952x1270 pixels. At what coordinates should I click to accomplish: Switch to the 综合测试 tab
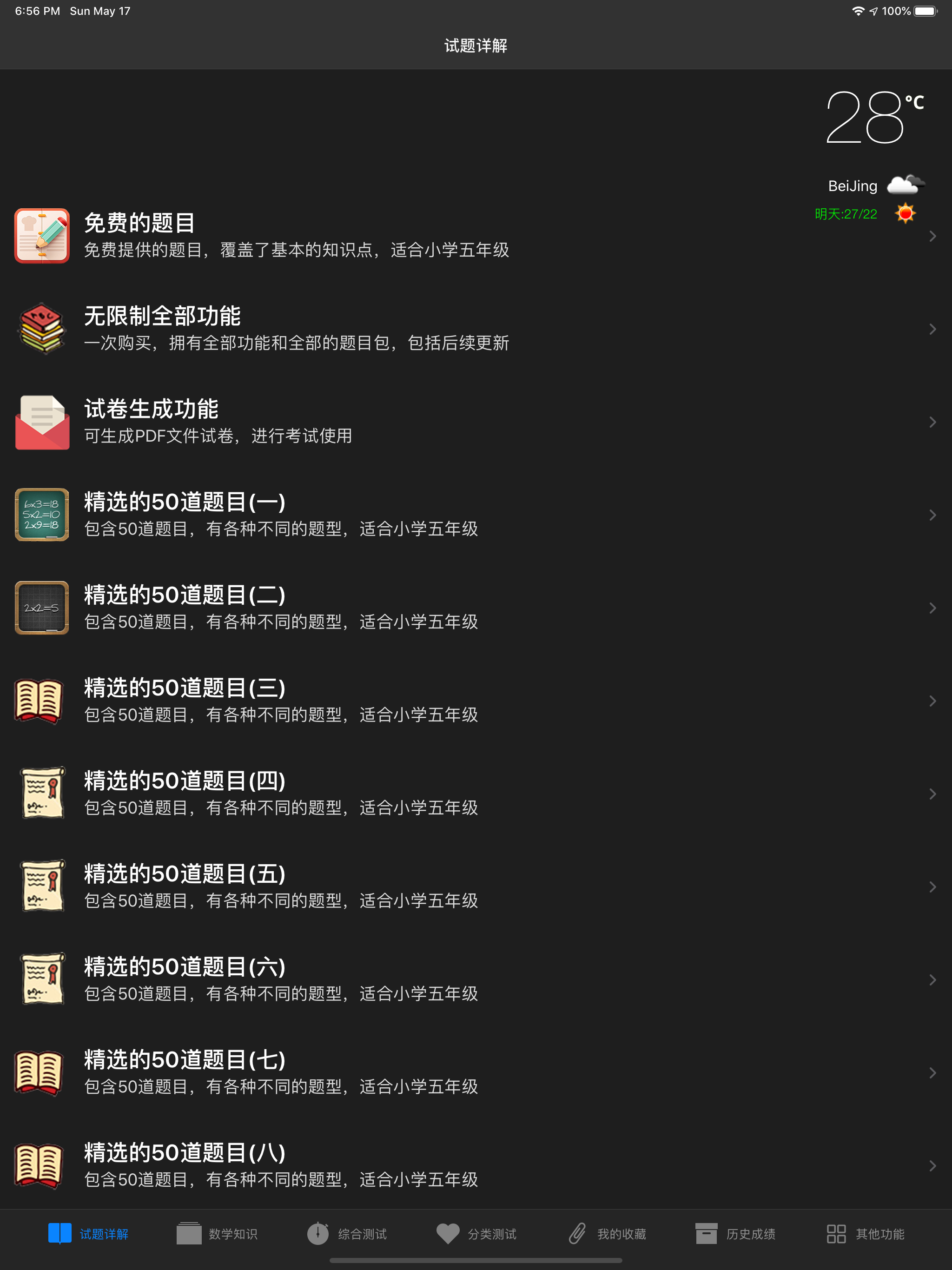(347, 1234)
